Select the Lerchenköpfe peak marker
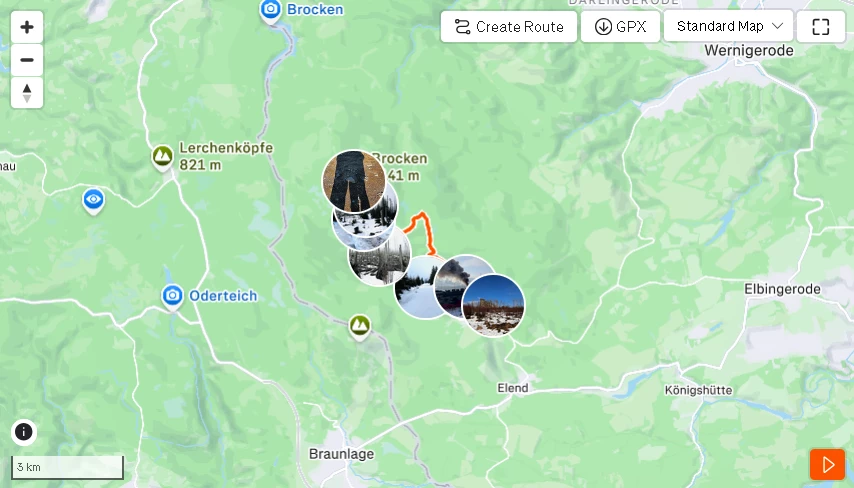 pos(162,157)
